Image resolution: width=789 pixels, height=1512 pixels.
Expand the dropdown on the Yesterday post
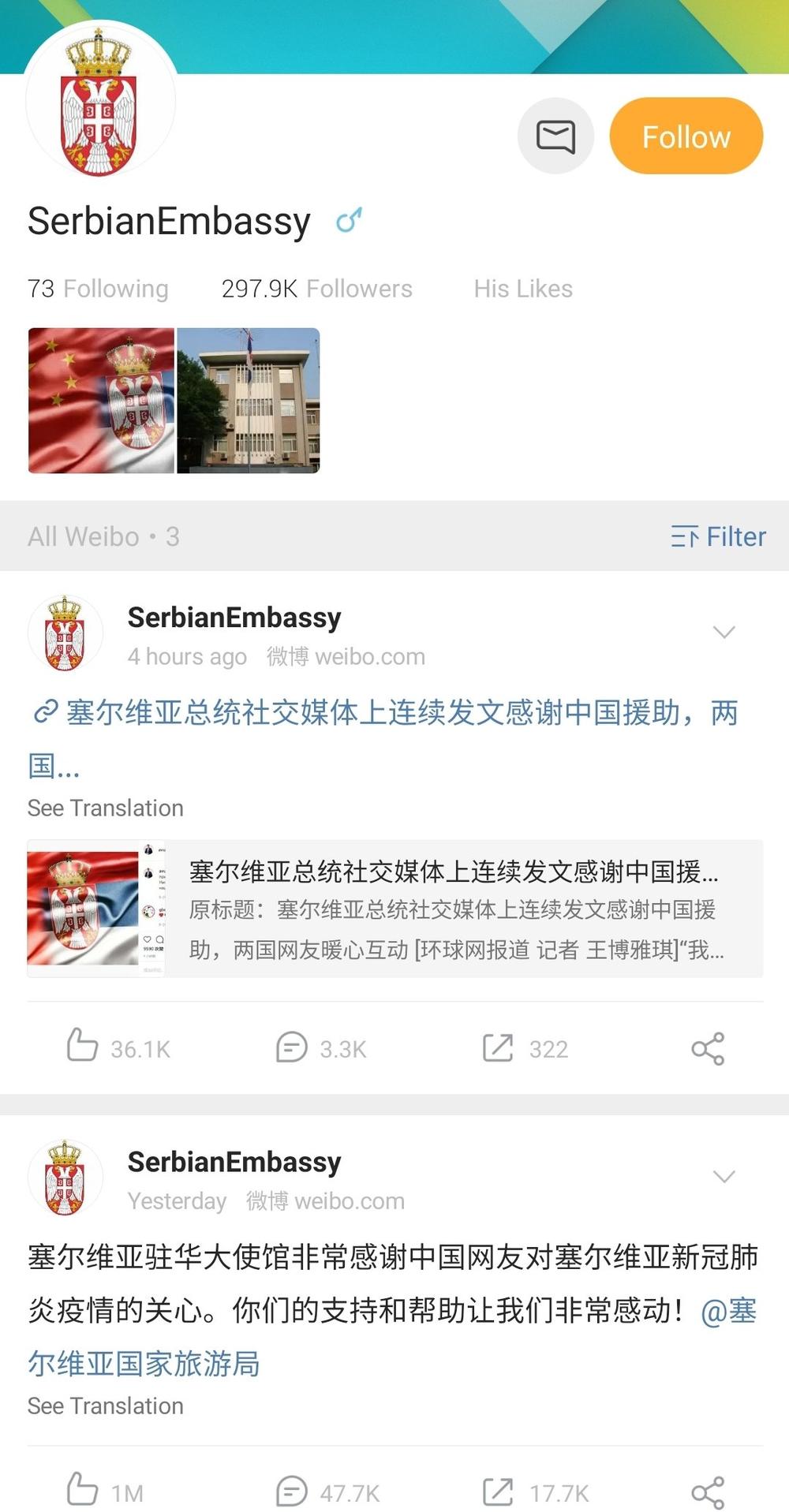(724, 1176)
